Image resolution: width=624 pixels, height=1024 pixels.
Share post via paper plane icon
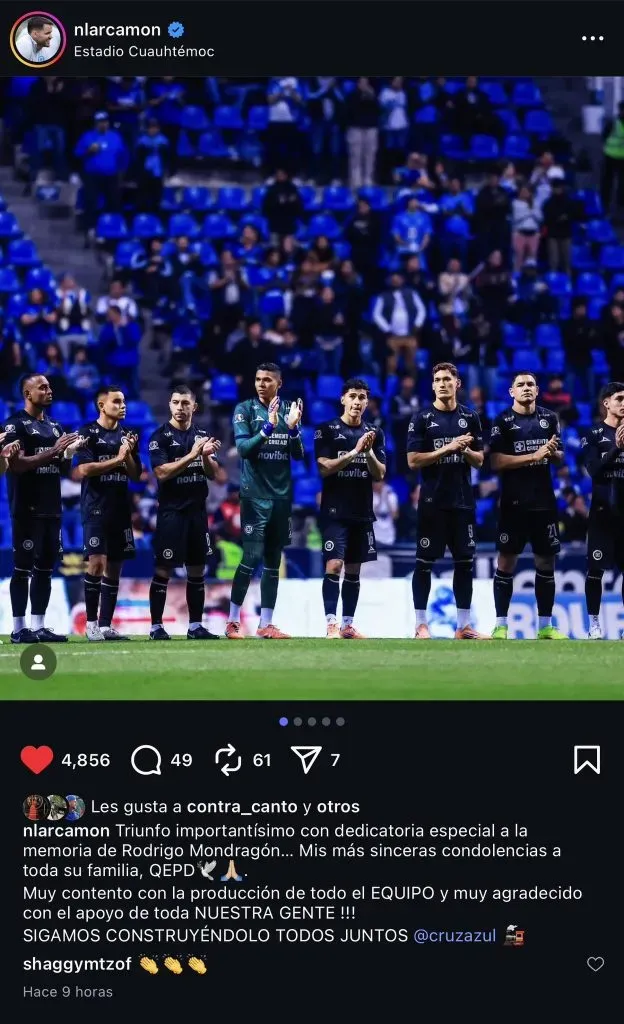pyautogui.click(x=306, y=760)
